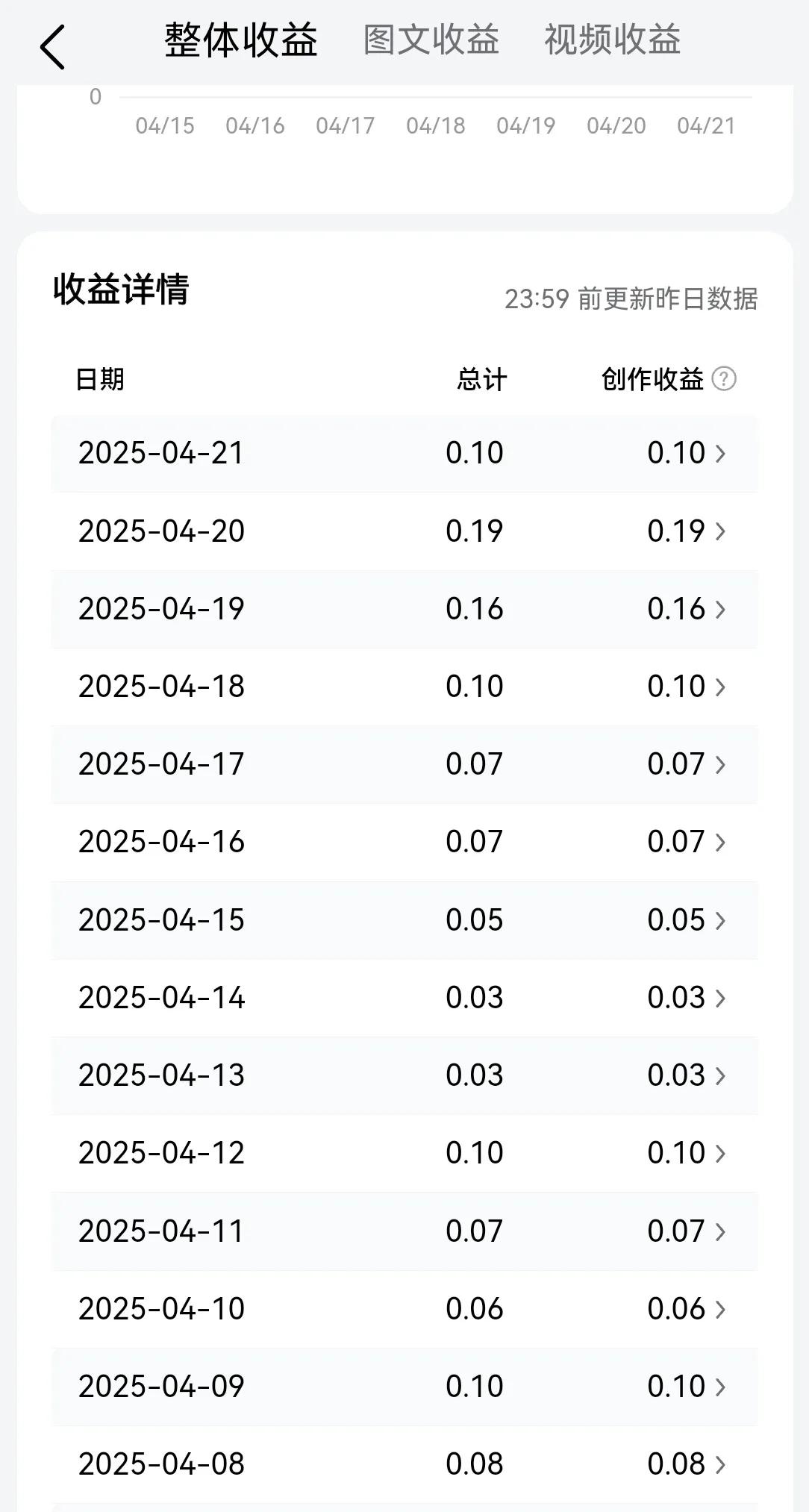The width and height of the screenshot is (809, 1512).
Task: Open earnings details for 2025-04-16
Action: click(x=687, y=842)
